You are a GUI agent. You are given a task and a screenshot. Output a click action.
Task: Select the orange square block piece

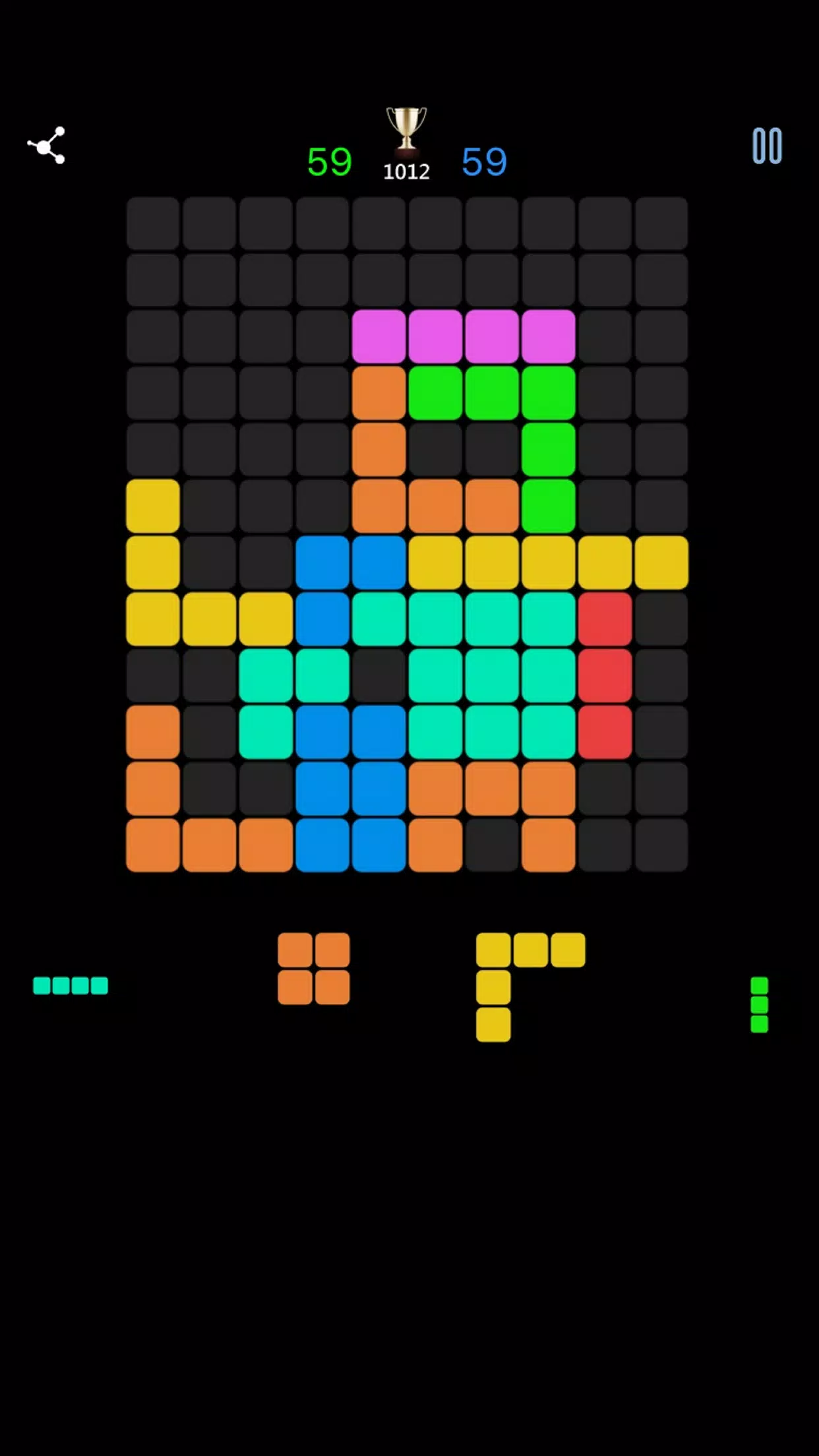313,968
